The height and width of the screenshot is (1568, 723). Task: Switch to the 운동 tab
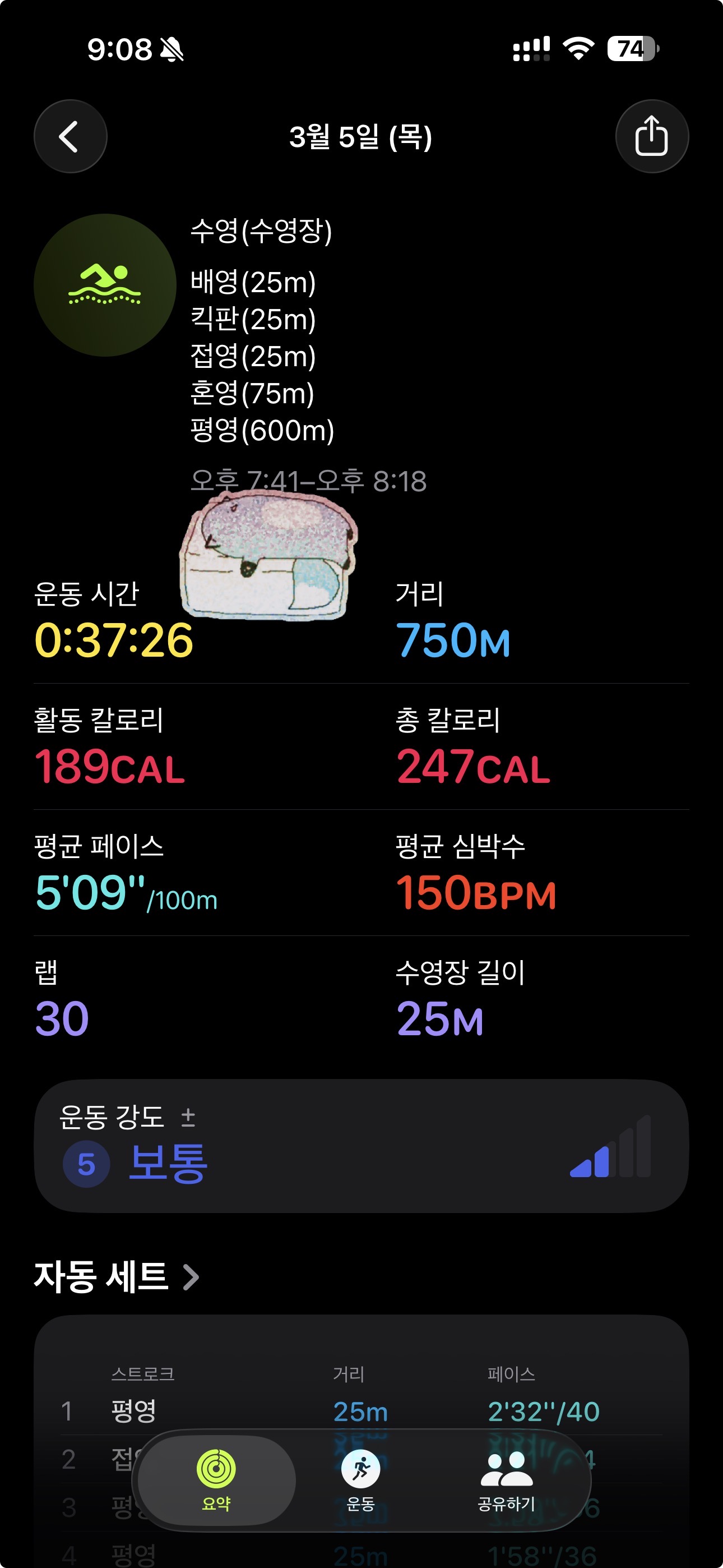pyautogui.click(x=360, y=1481)
